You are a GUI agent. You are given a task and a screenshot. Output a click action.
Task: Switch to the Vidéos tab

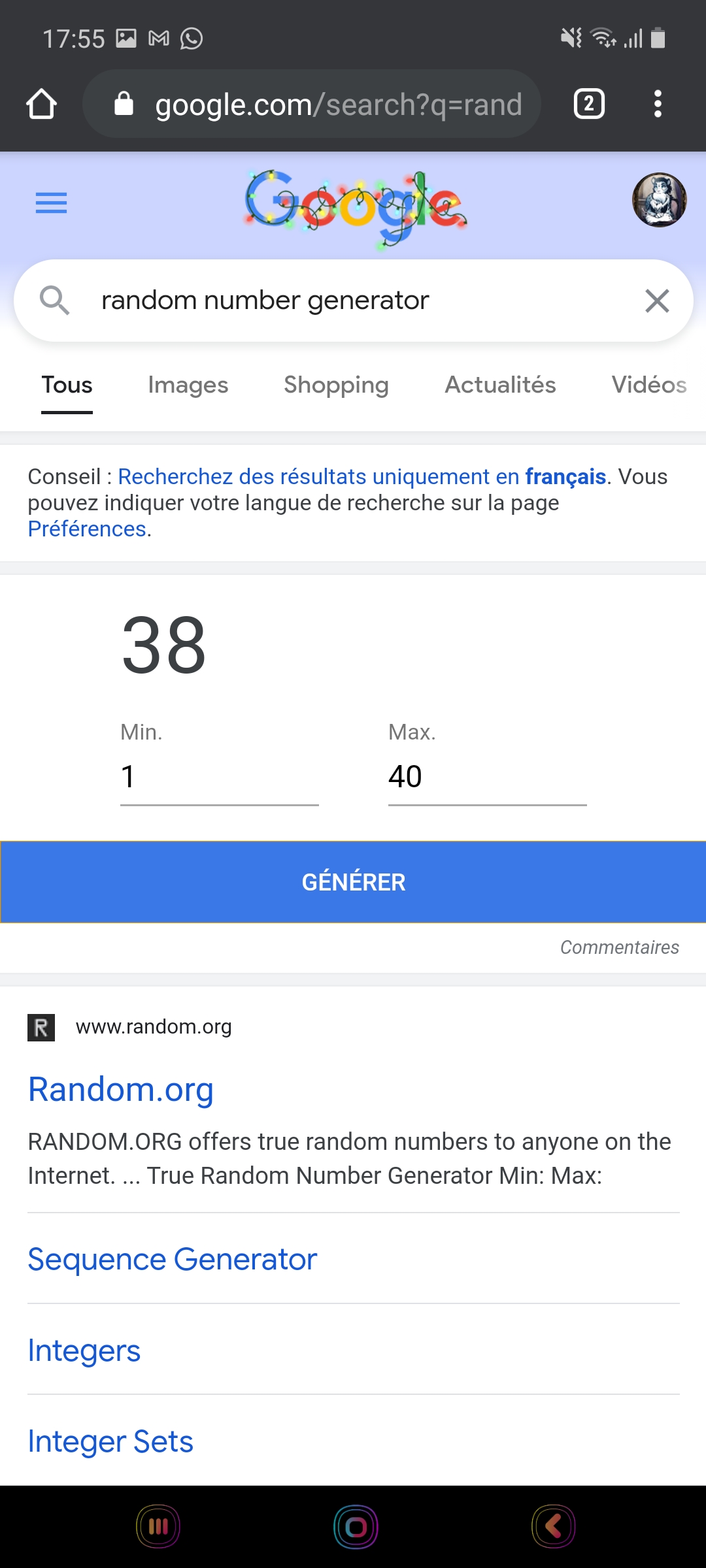coord(648,385)
